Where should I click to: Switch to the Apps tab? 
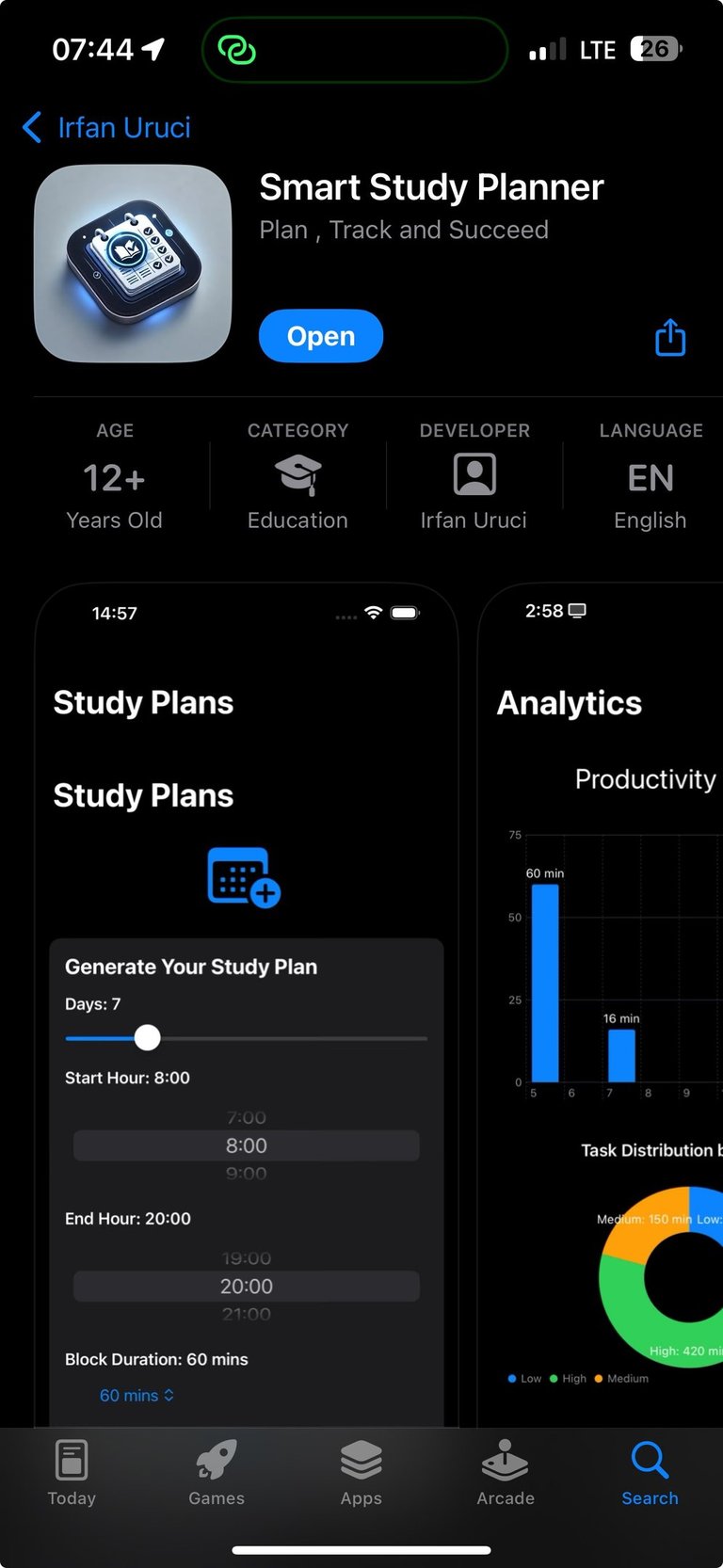point(361,1474)
